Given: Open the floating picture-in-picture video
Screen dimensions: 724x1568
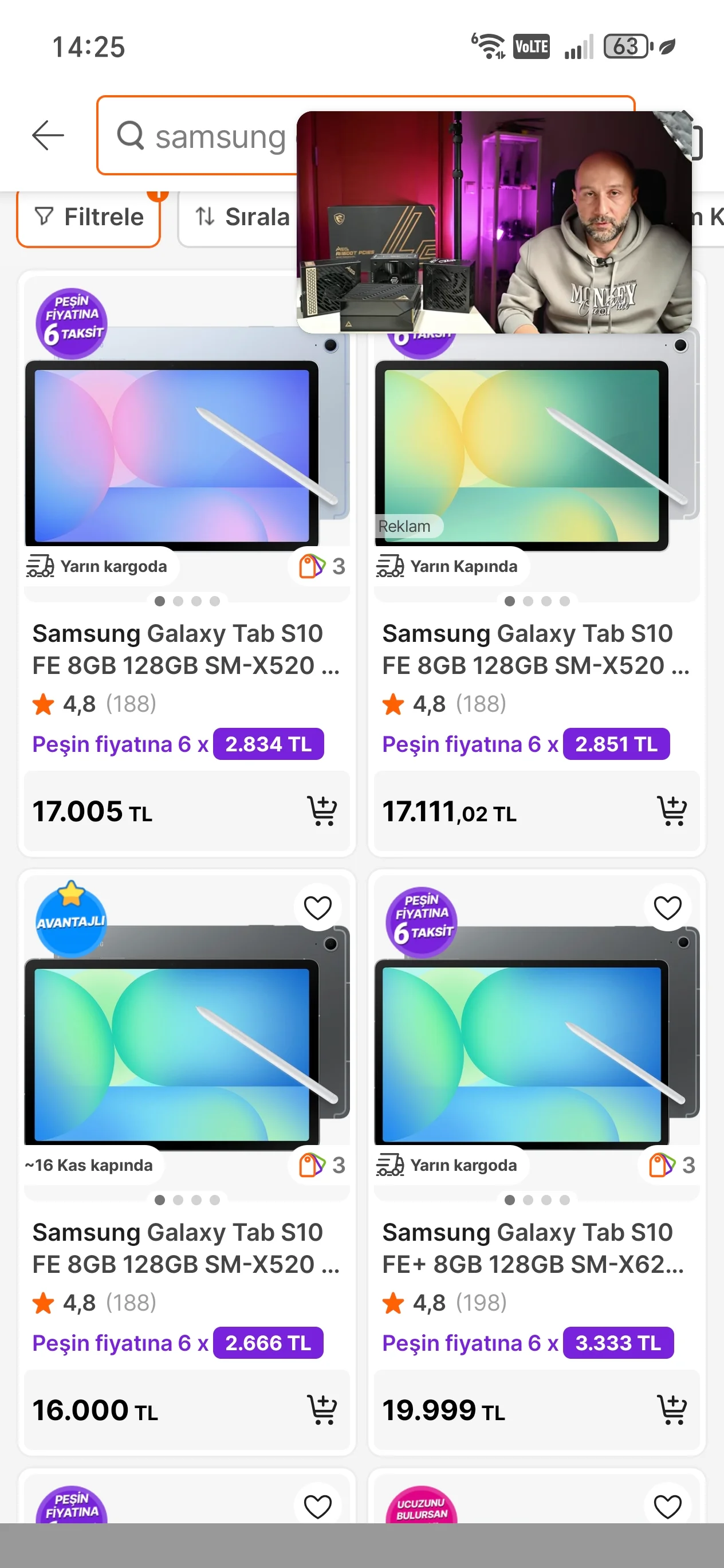Looking at the screenshot, I should coord(493,222).
